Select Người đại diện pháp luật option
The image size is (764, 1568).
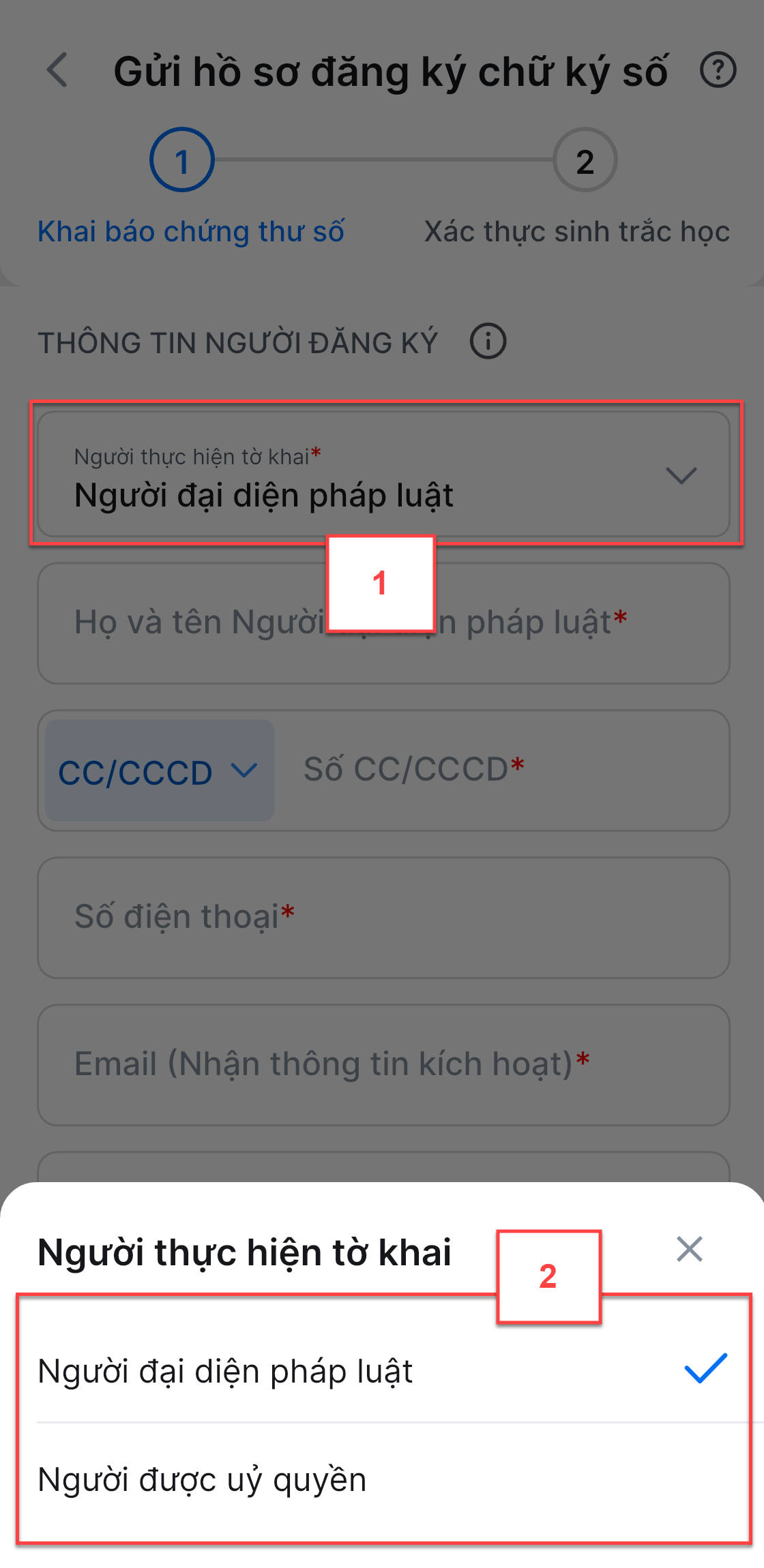point(383,1370)
